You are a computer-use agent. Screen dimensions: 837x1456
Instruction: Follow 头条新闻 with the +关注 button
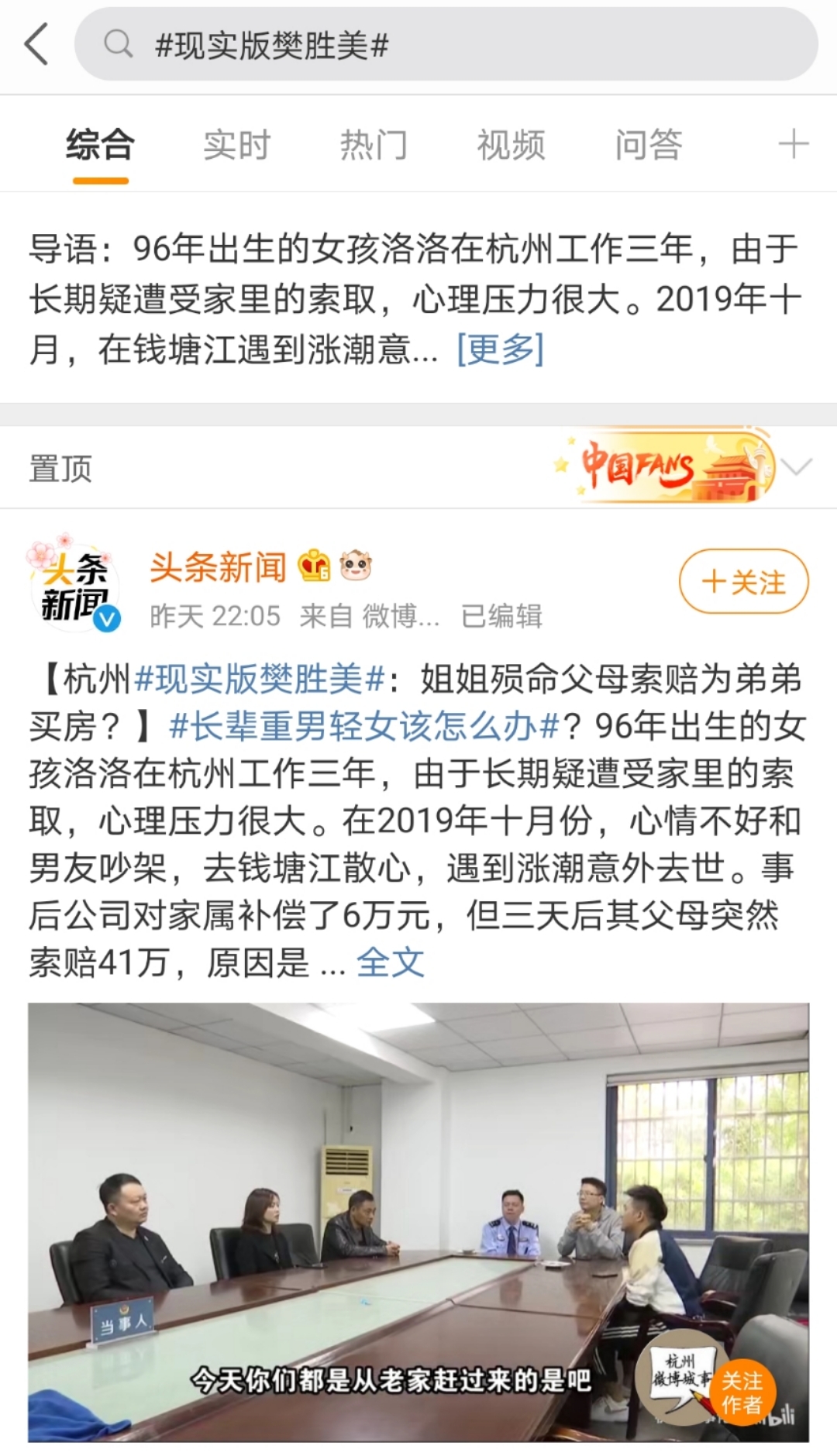743,582
